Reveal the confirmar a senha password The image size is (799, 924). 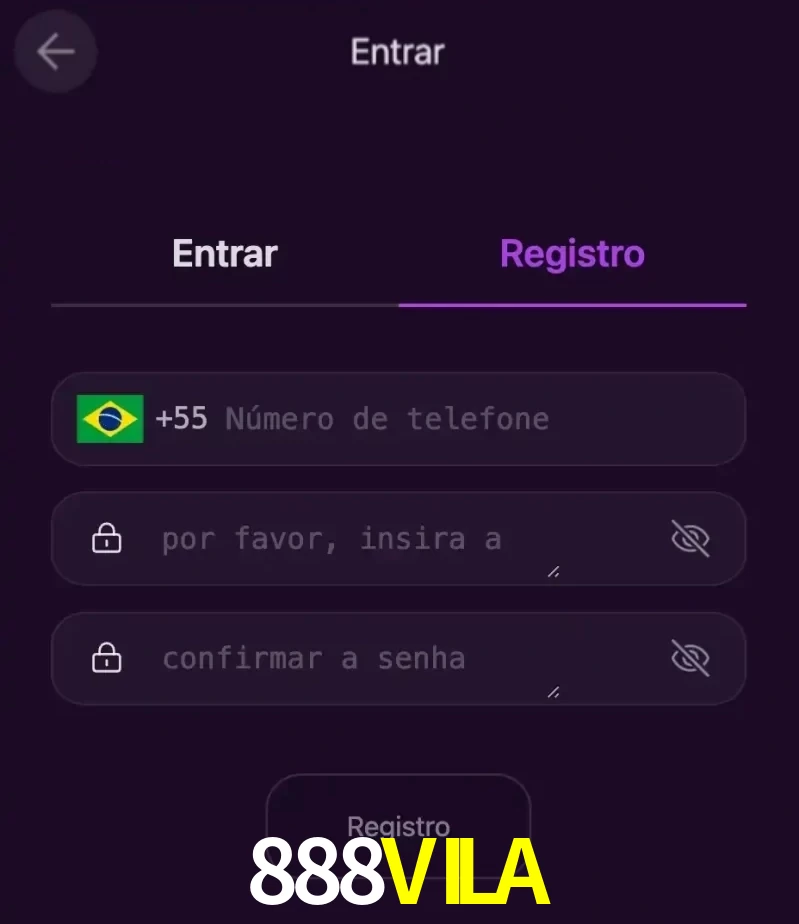(x=690, y=659)
